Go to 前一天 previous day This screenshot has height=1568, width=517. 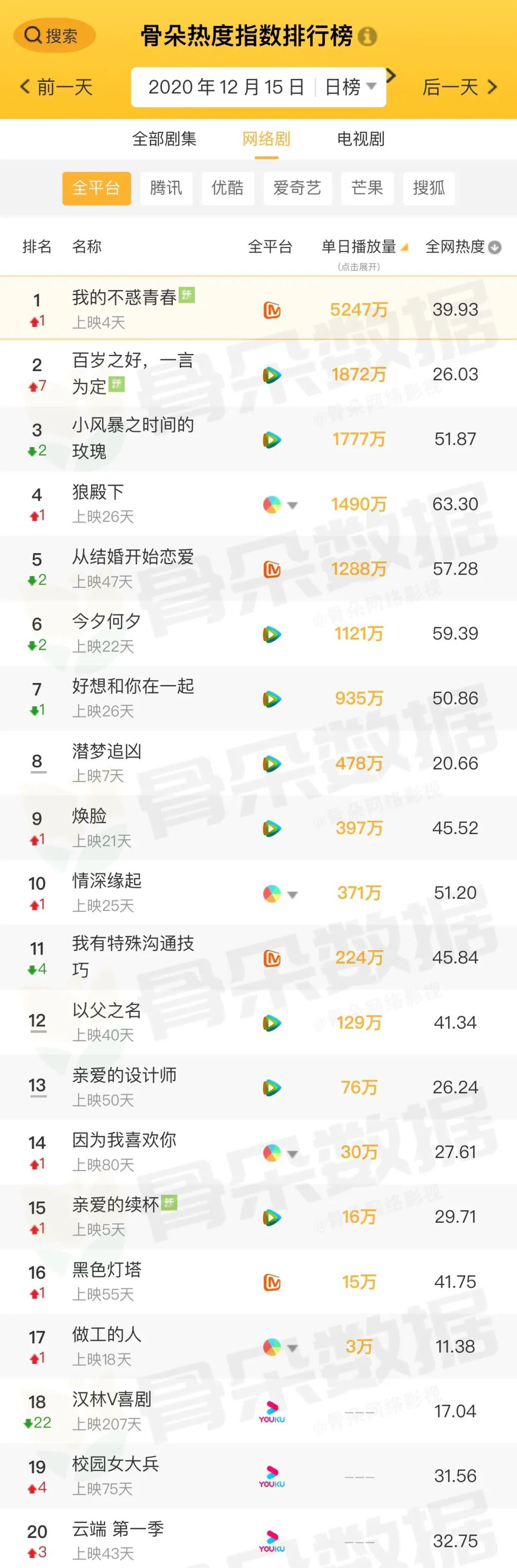coord(56,87)
